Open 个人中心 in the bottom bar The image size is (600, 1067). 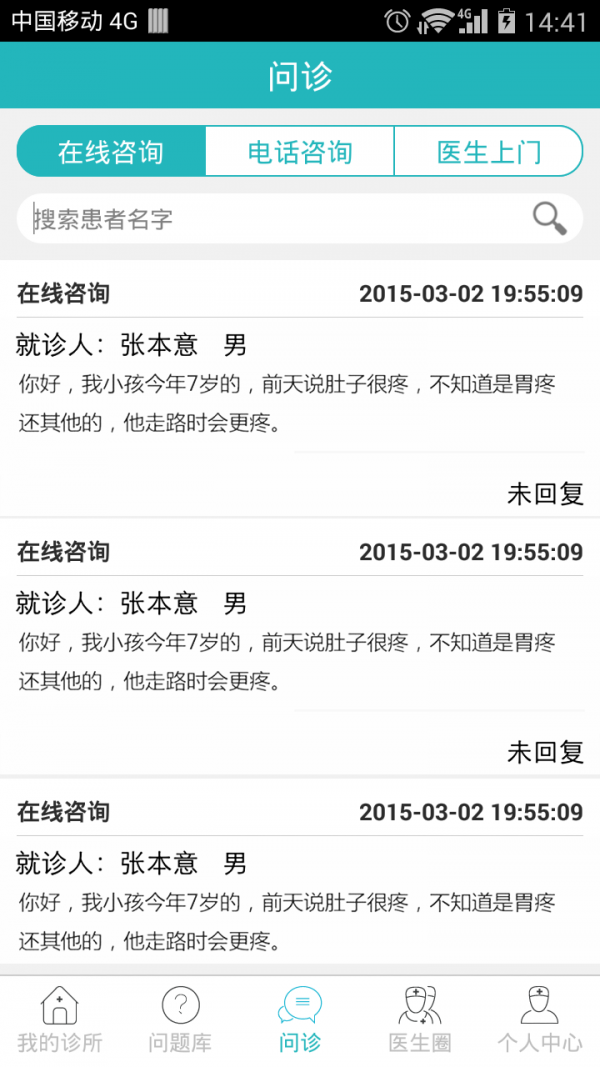[540, 1019]
